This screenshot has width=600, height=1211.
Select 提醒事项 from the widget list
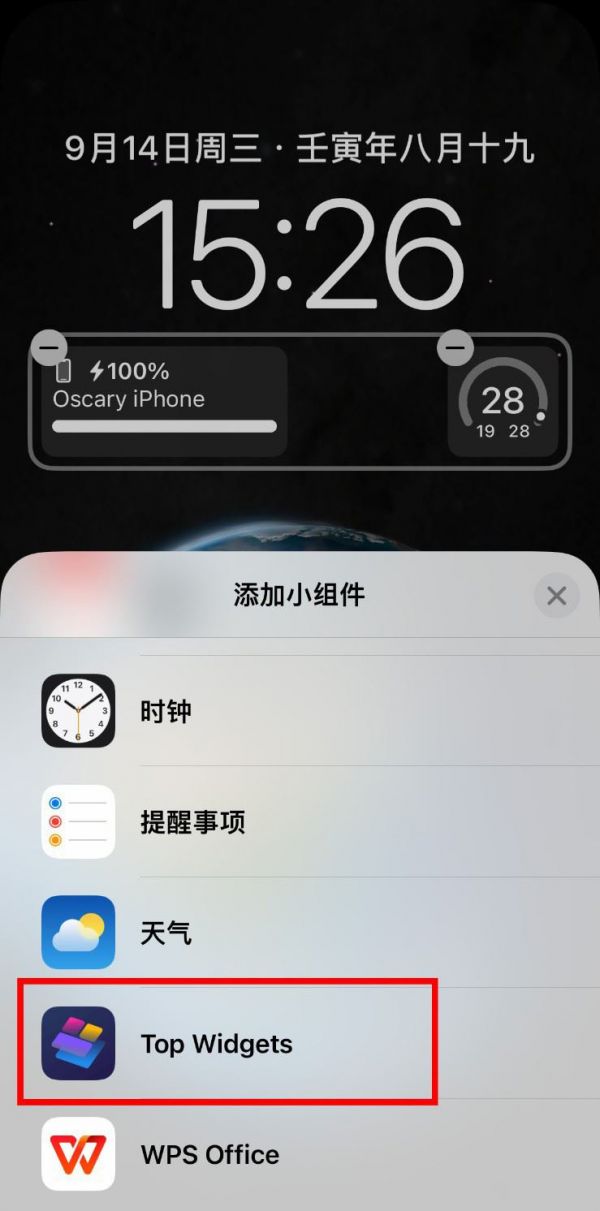click(300, 822)
